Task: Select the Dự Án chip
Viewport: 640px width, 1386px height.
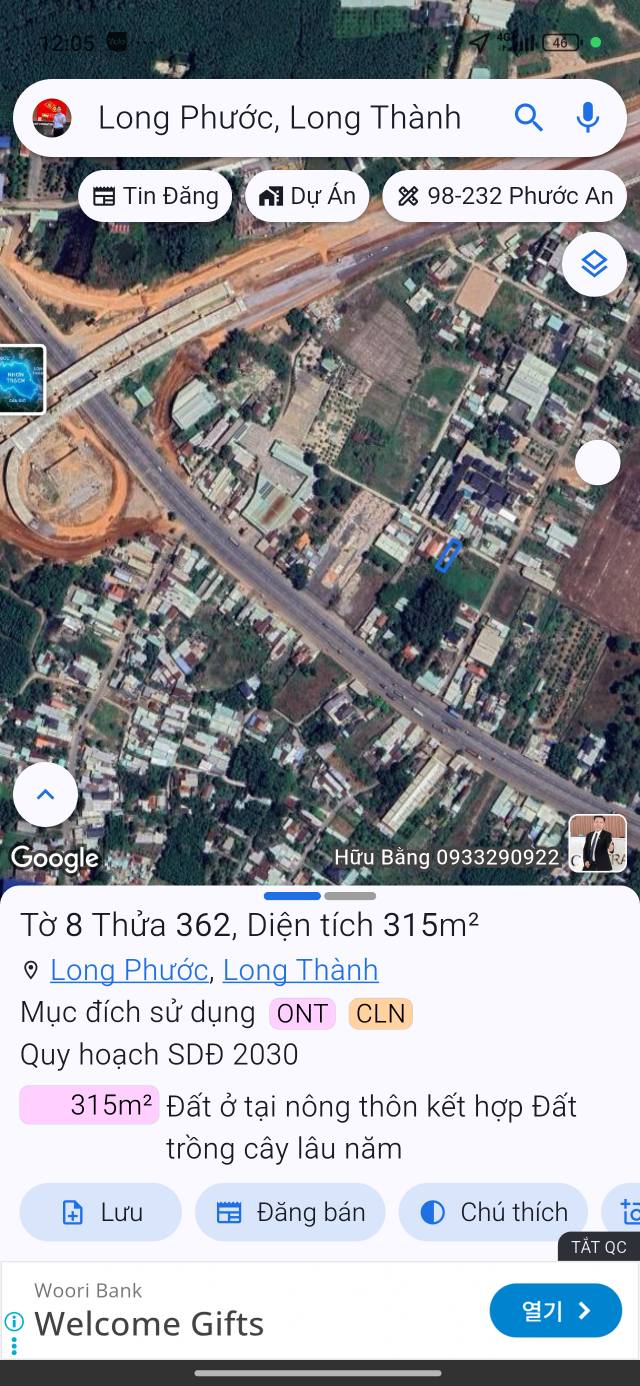Action: (x=307, y=196)
